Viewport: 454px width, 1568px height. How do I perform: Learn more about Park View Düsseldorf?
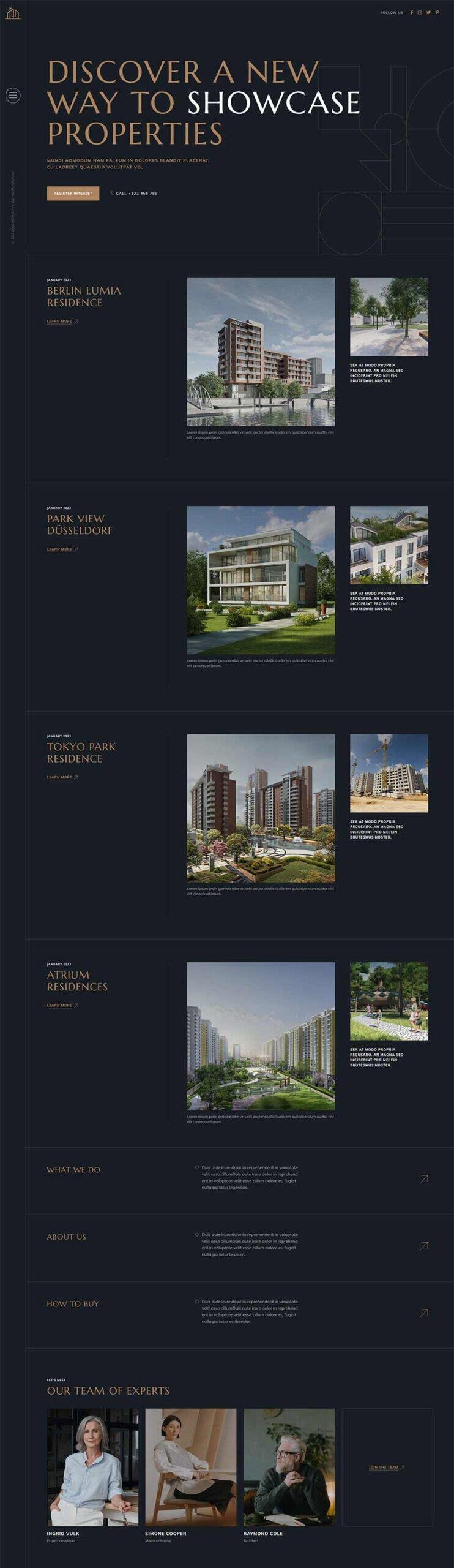62,549
